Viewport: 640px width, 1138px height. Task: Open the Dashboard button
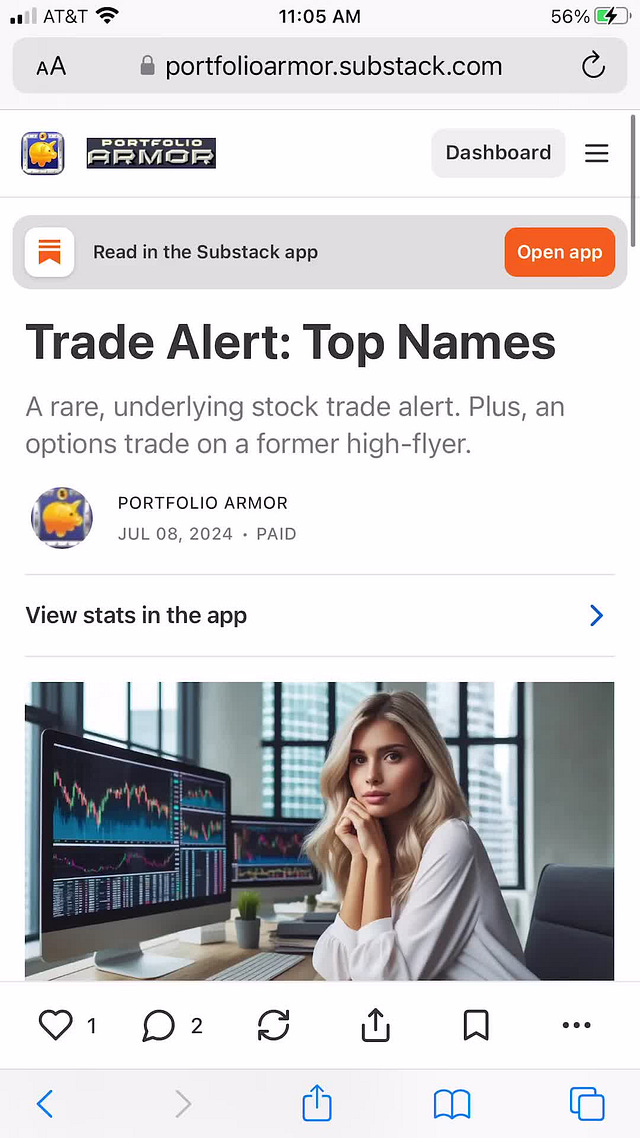(498, 153)
